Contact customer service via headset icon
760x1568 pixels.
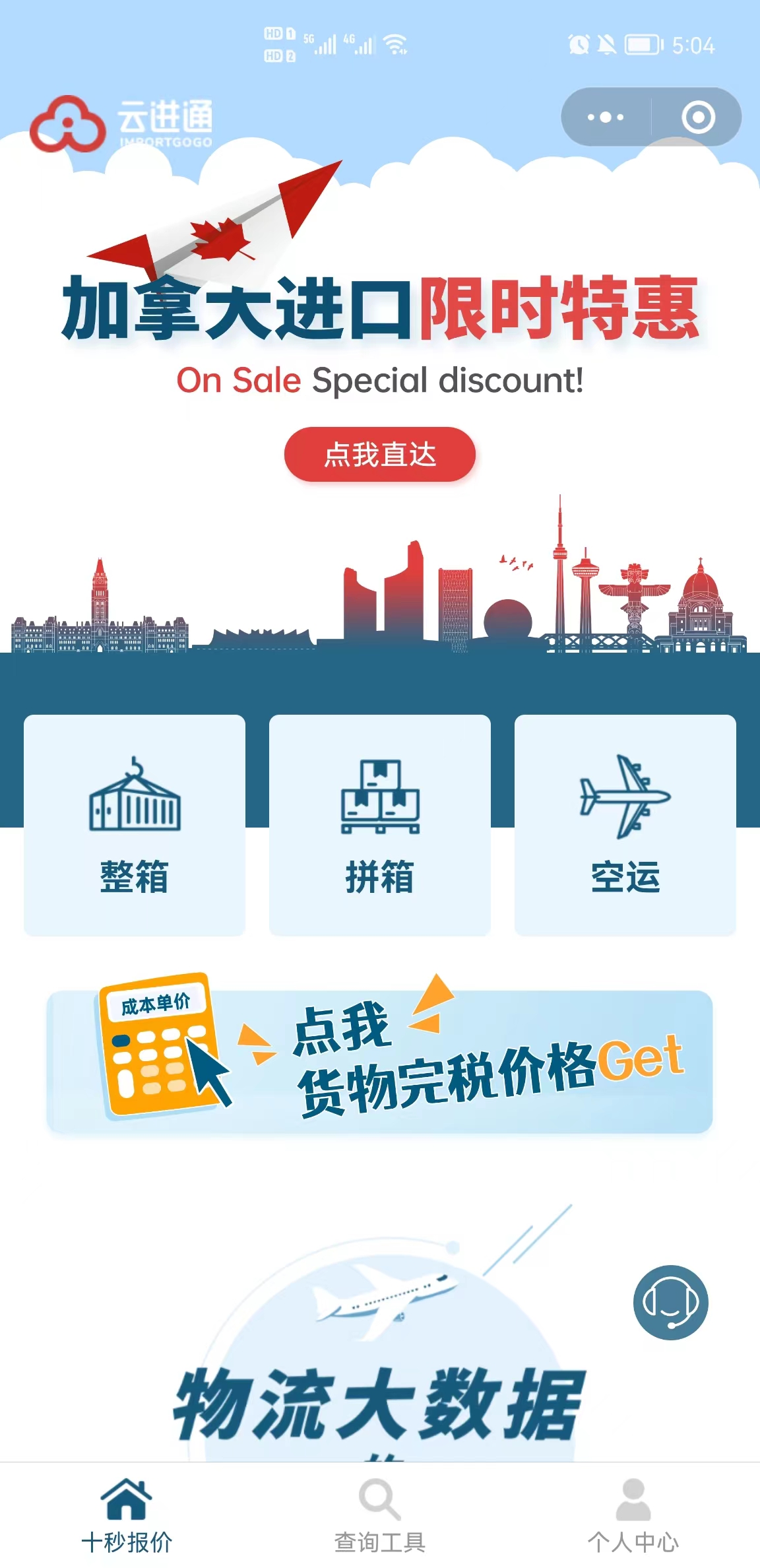pos(670,1302)
